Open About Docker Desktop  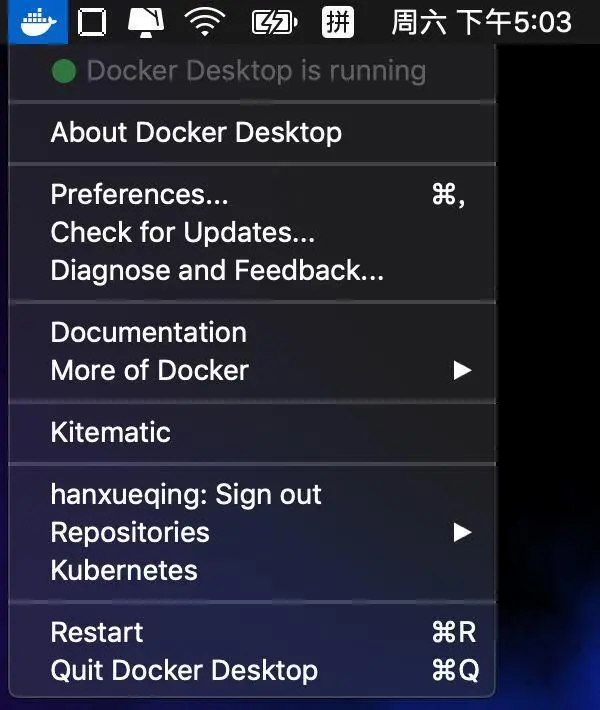[x=196, y=132]
